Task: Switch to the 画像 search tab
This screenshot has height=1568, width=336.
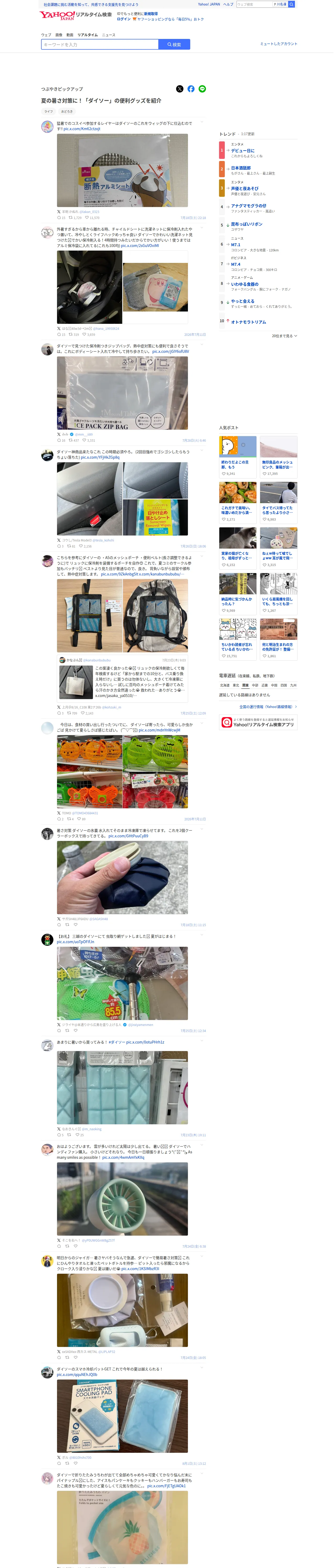Action: tap(59, 35)
